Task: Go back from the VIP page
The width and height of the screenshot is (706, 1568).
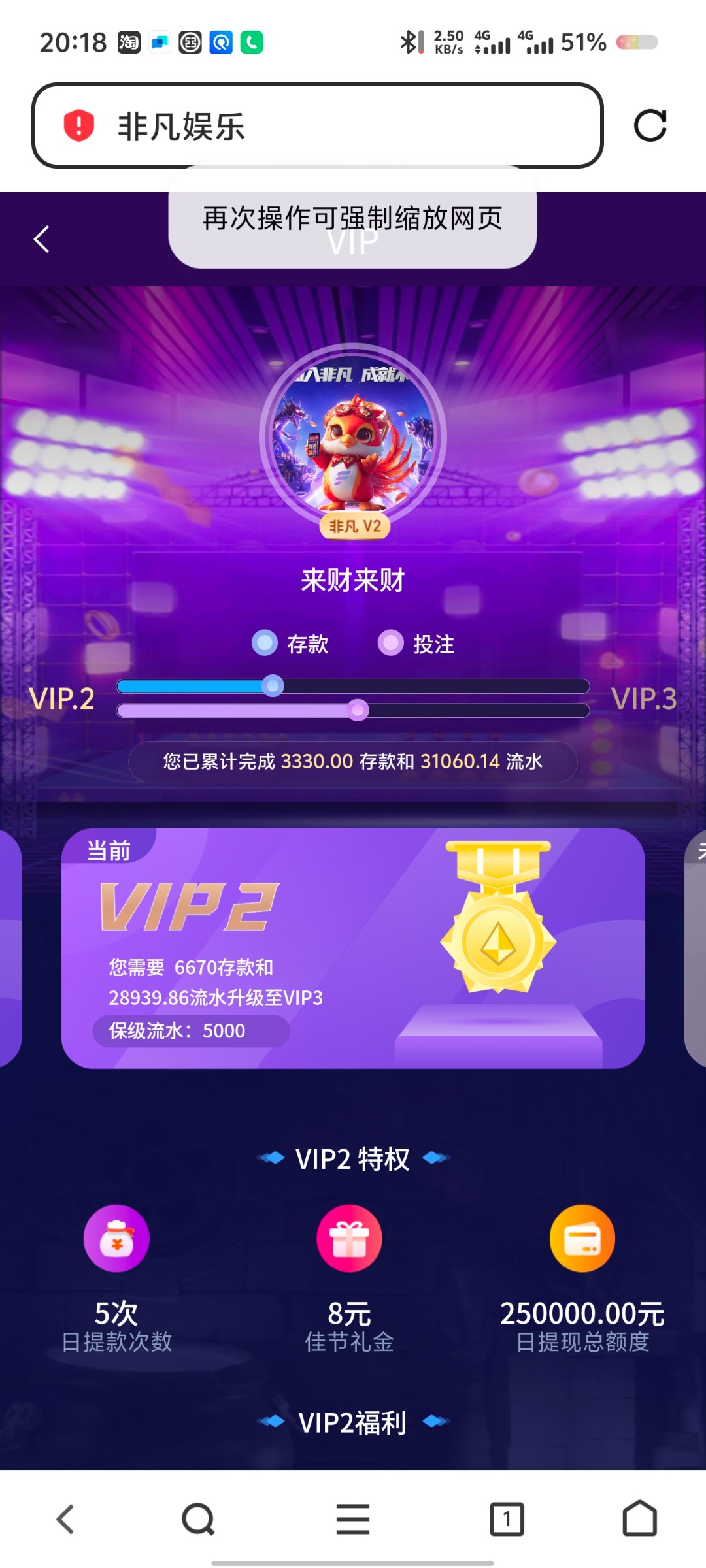Action: point(42,239)
